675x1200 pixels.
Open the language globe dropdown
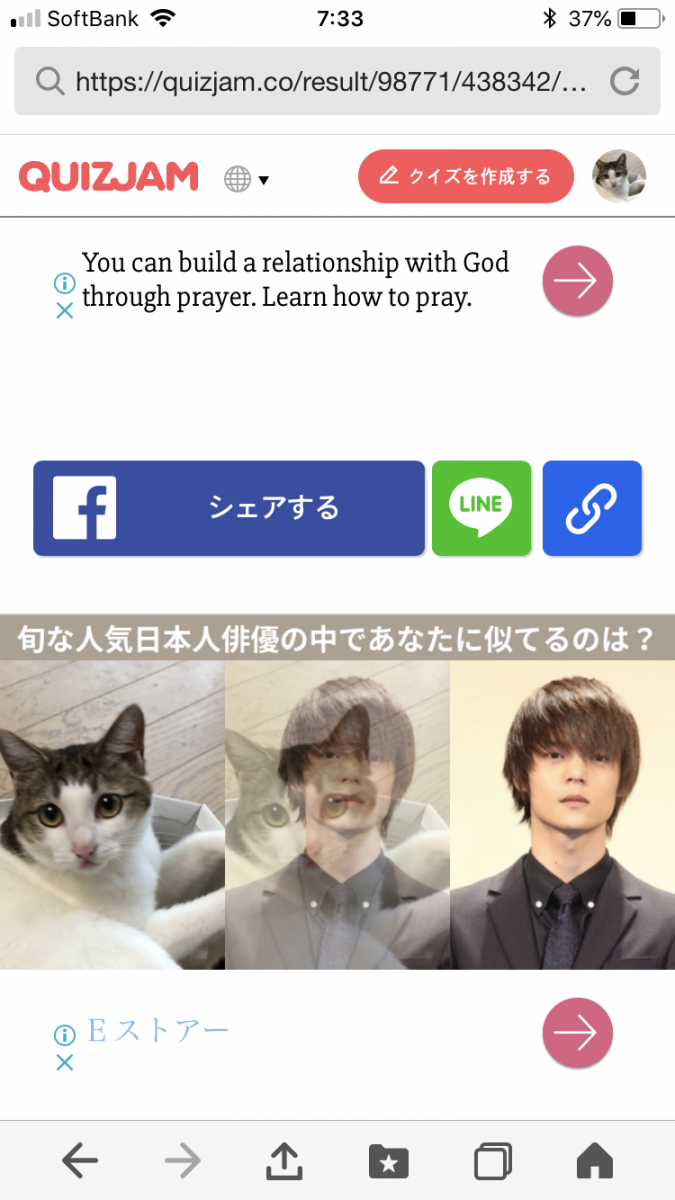[246, 179]
